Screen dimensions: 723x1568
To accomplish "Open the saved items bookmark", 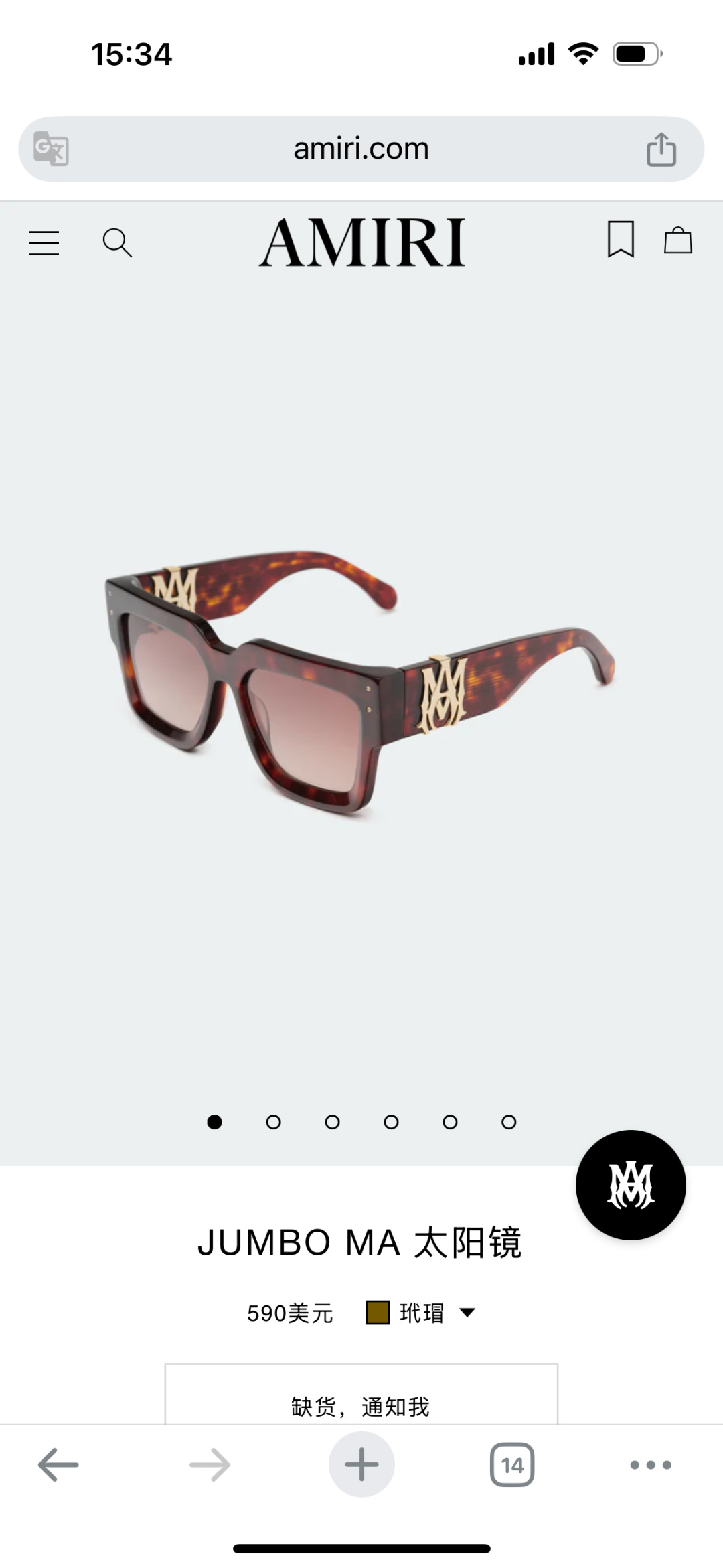I will (x=621, y=239).
